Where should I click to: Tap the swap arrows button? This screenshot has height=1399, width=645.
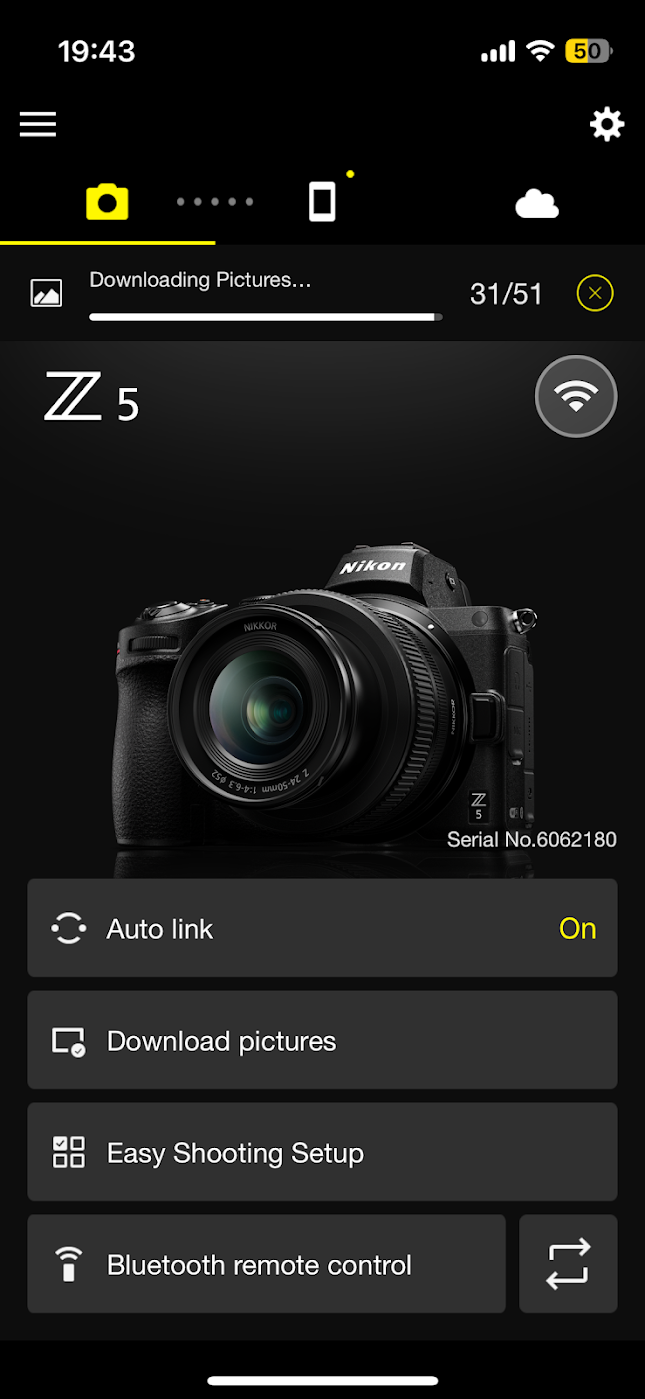pyautogui.click(x=568, y=1264)
